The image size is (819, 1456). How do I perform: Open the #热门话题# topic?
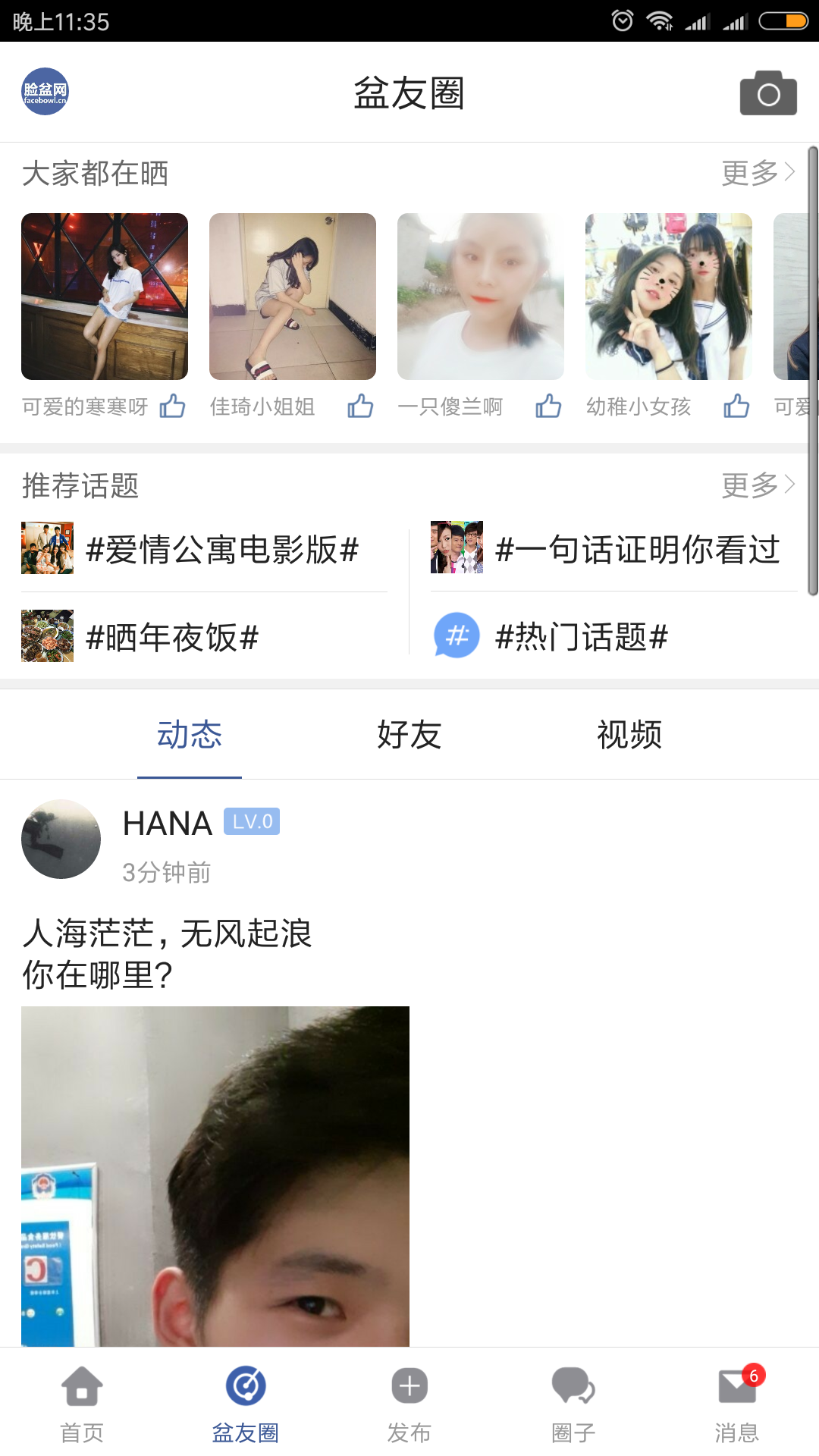point(580,636)
